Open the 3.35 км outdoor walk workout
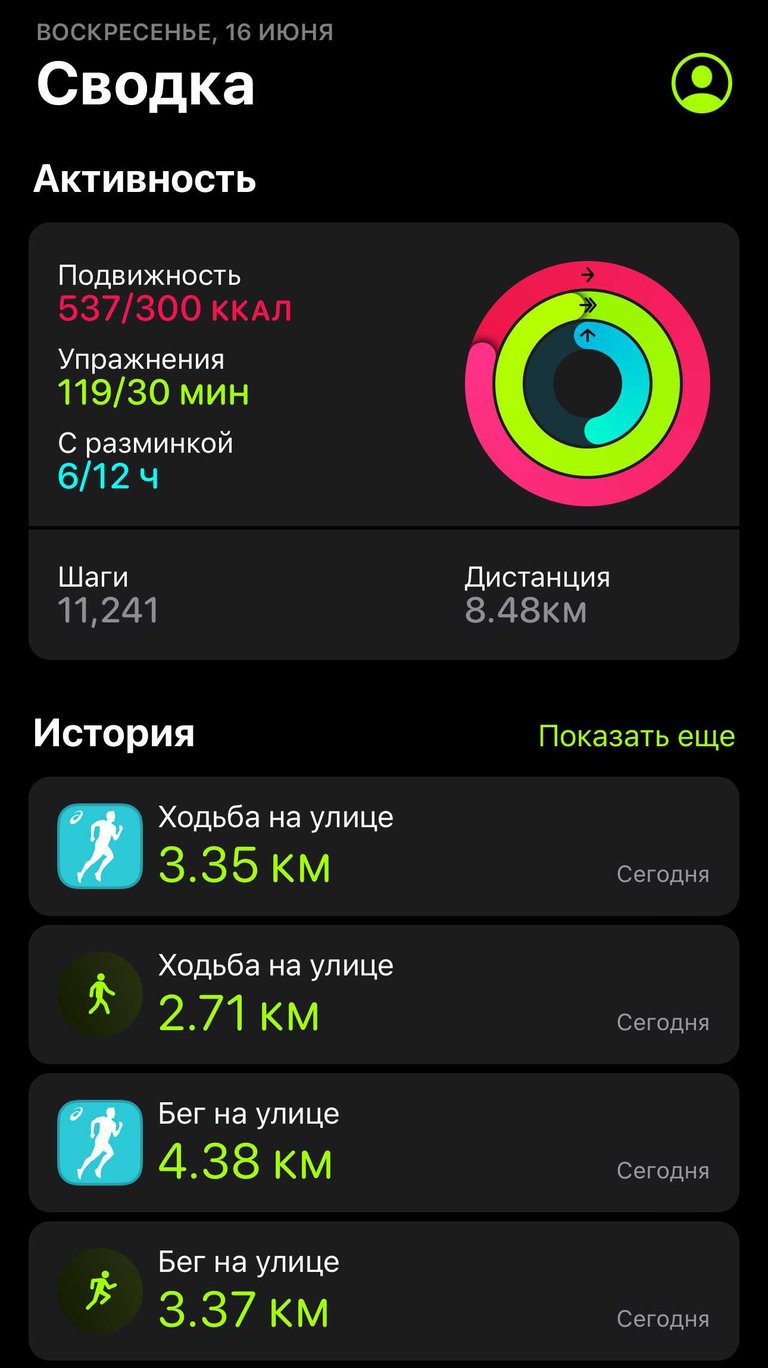 pyautogui.click(x=384, y=846)
